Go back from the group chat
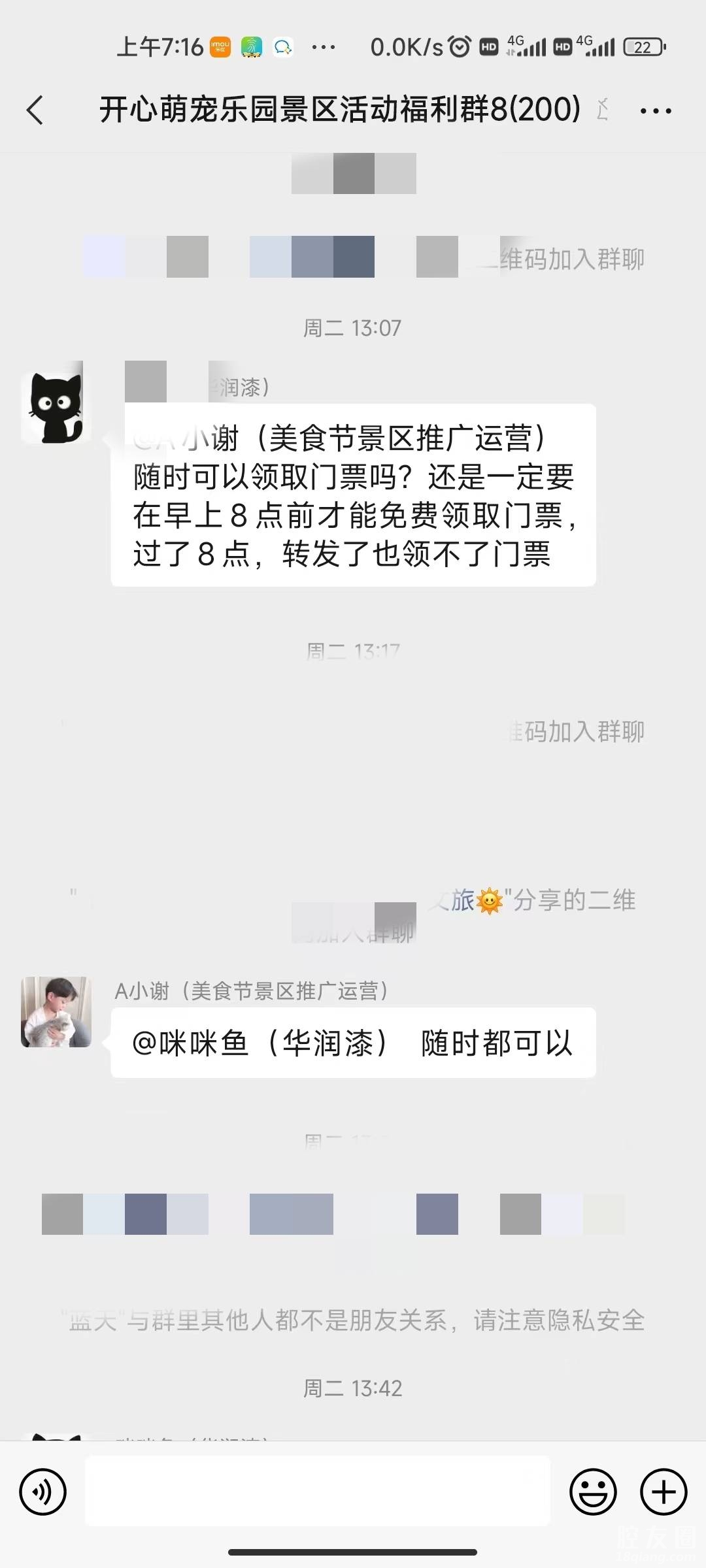Screen dimensions: 706x1568 (35, 110)
